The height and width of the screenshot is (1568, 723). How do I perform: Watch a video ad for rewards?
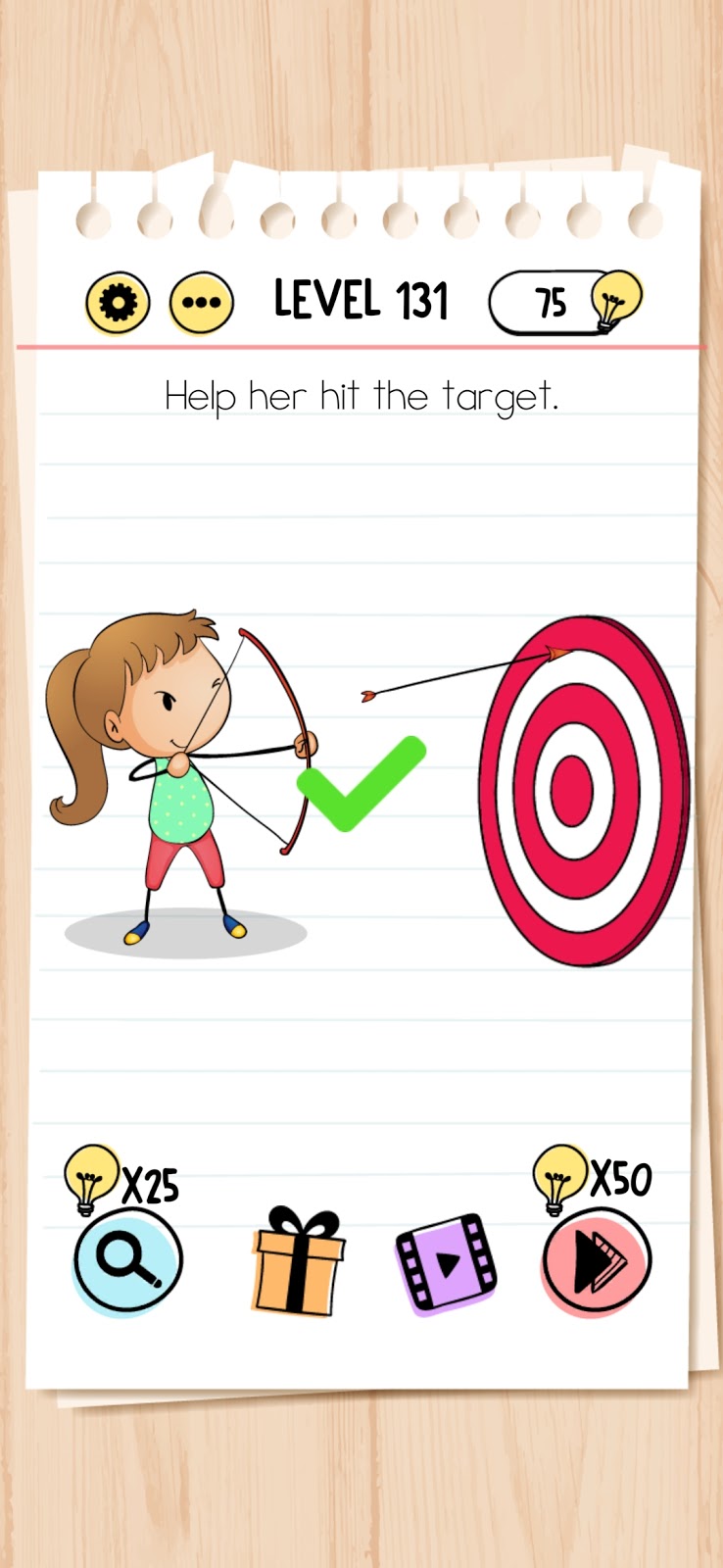447,1262
